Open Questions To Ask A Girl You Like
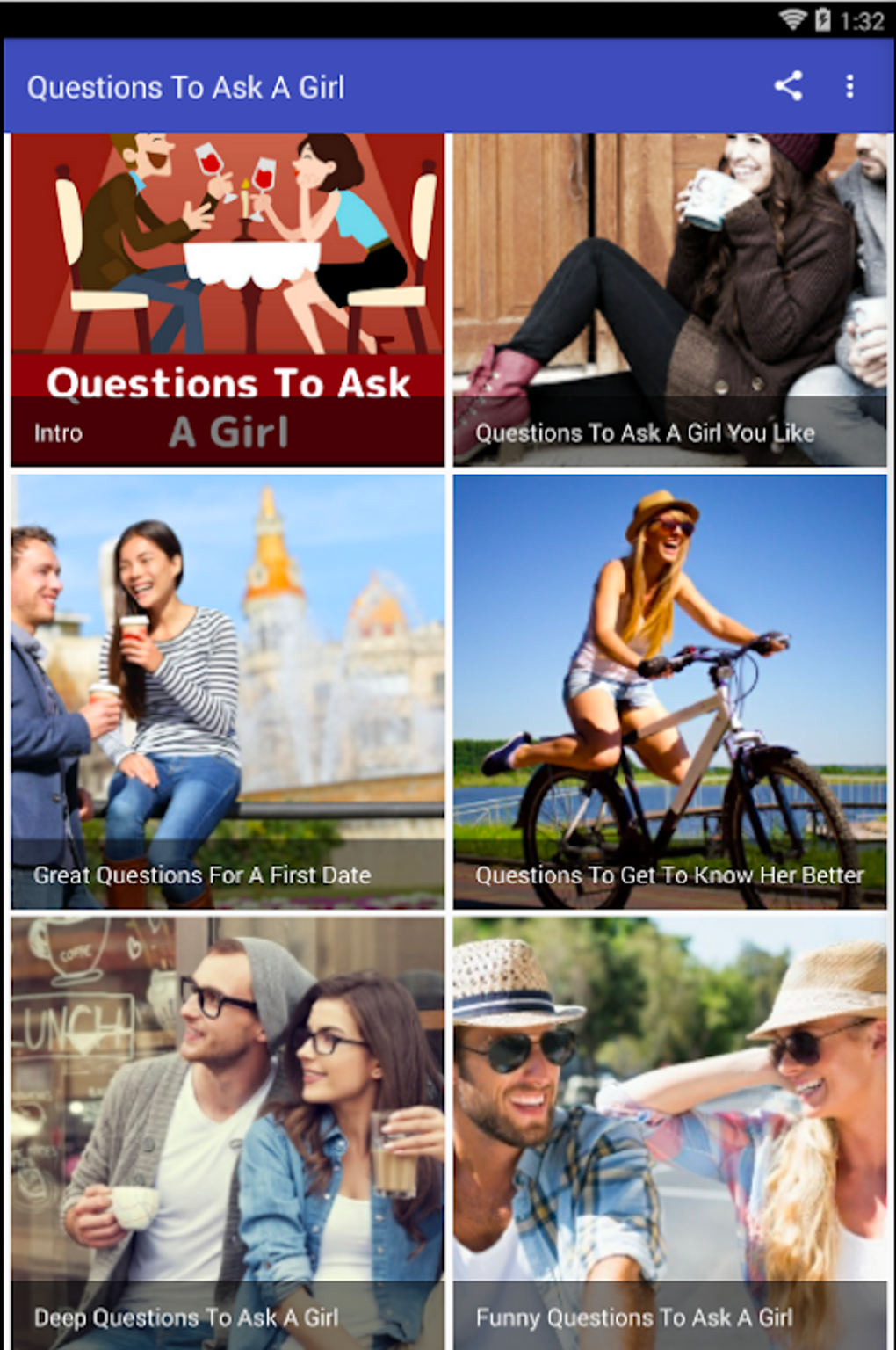Viewport: 896px width, 1350px height. [x=669, y=299]
